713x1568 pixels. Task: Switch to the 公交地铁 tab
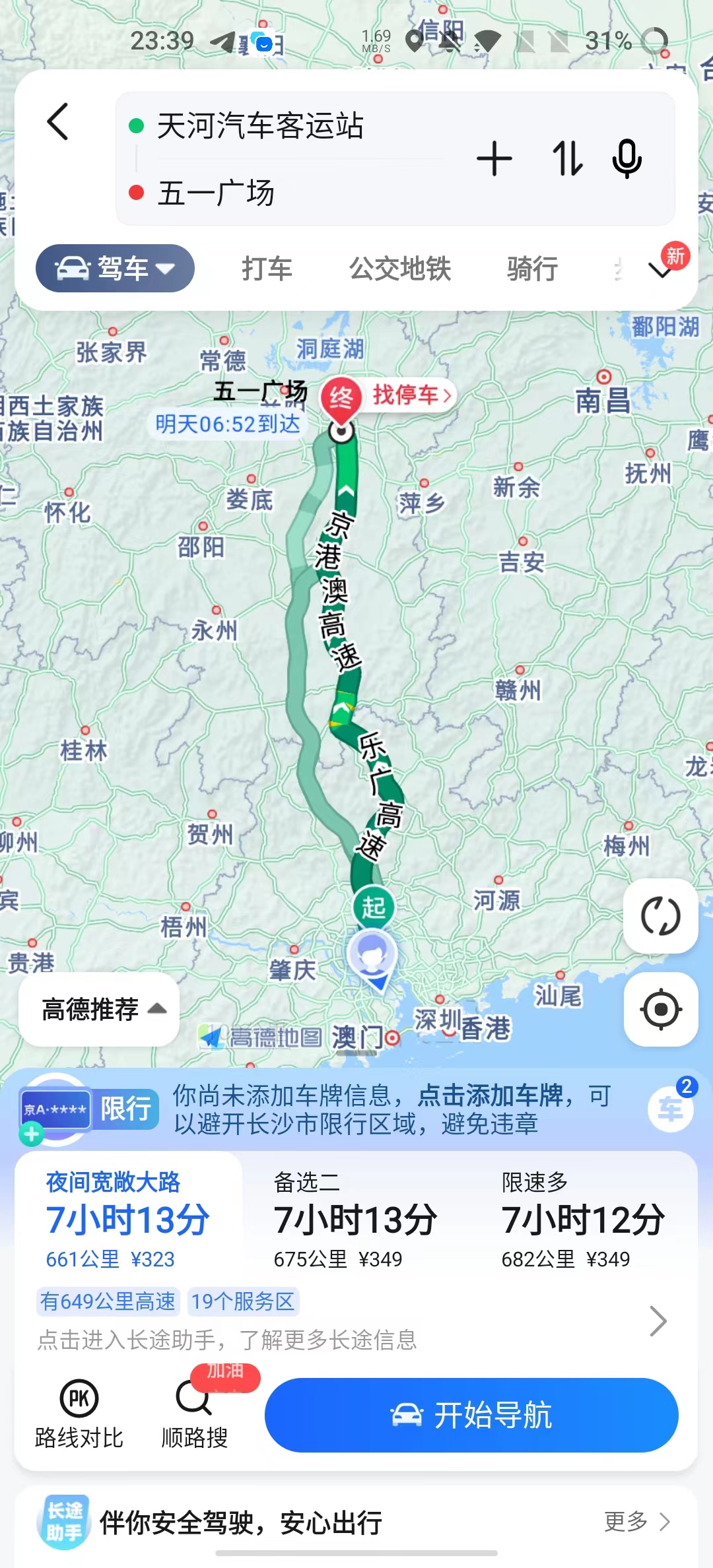pyautogui.click(x=400, y=269)
